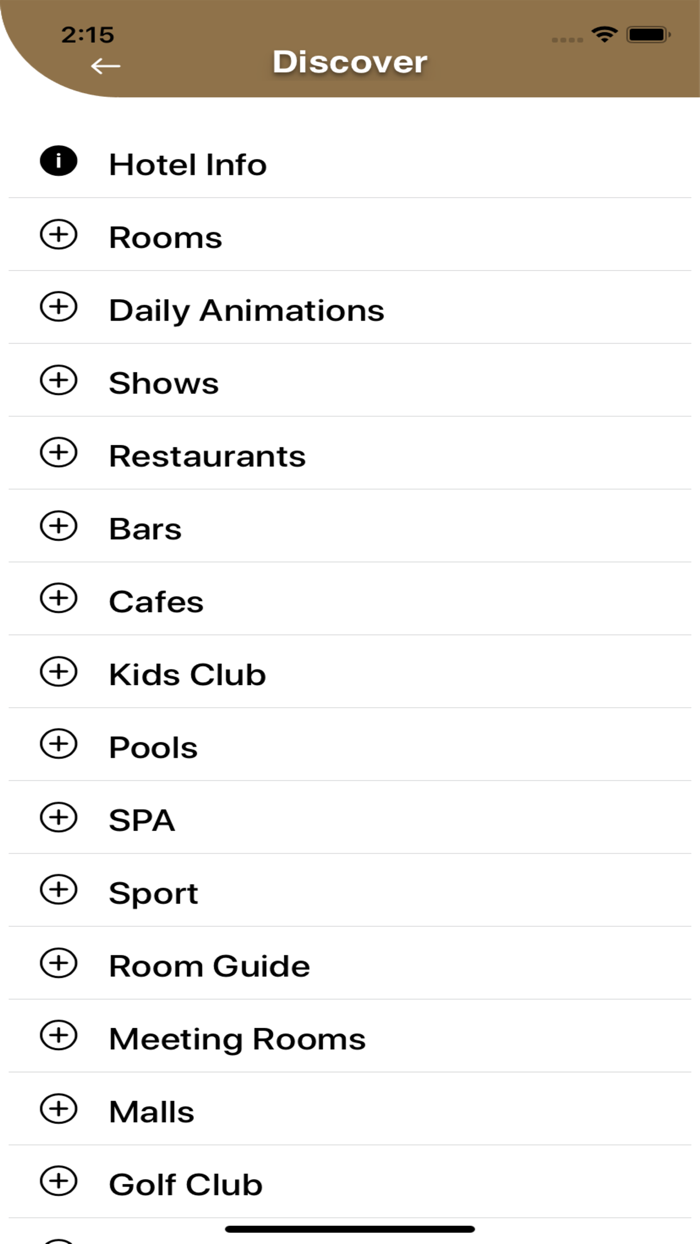Open the Shows entry
The height and width of the screenshot is (1244, 700).
coord(164,383)
